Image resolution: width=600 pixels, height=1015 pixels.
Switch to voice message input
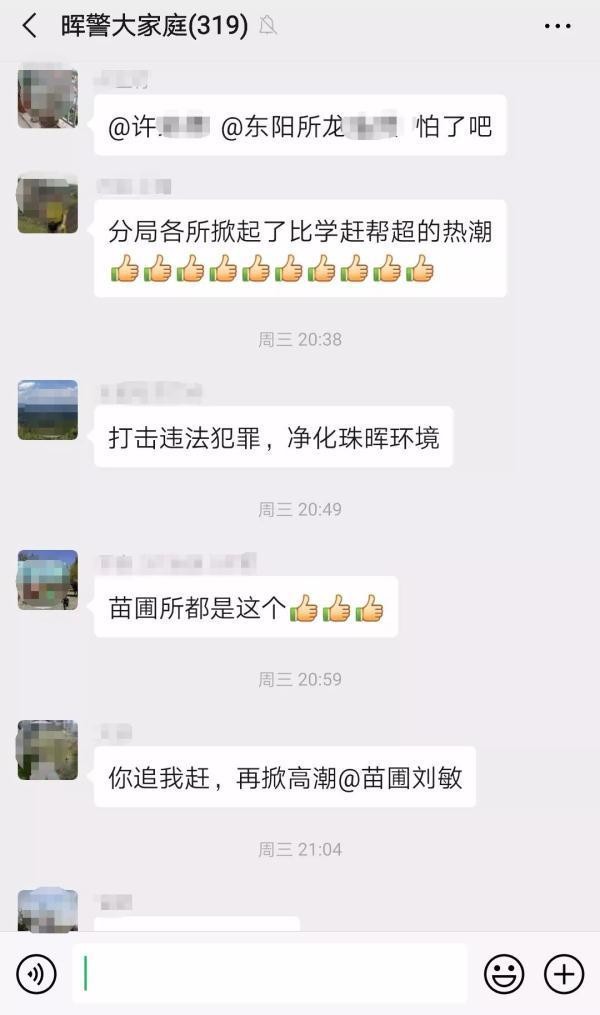point(36,973)
